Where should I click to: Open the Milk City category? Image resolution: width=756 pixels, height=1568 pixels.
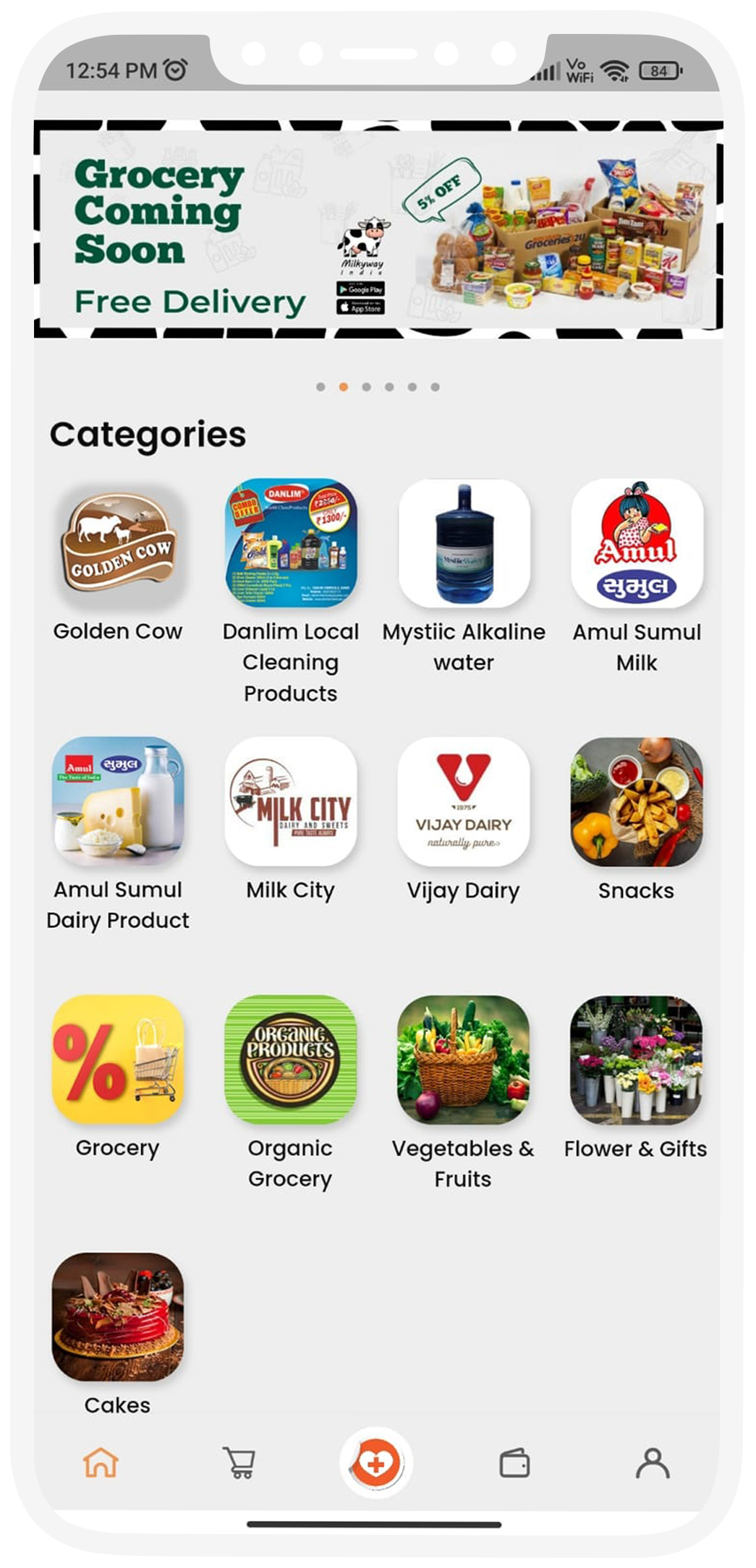tap(291, 801)
